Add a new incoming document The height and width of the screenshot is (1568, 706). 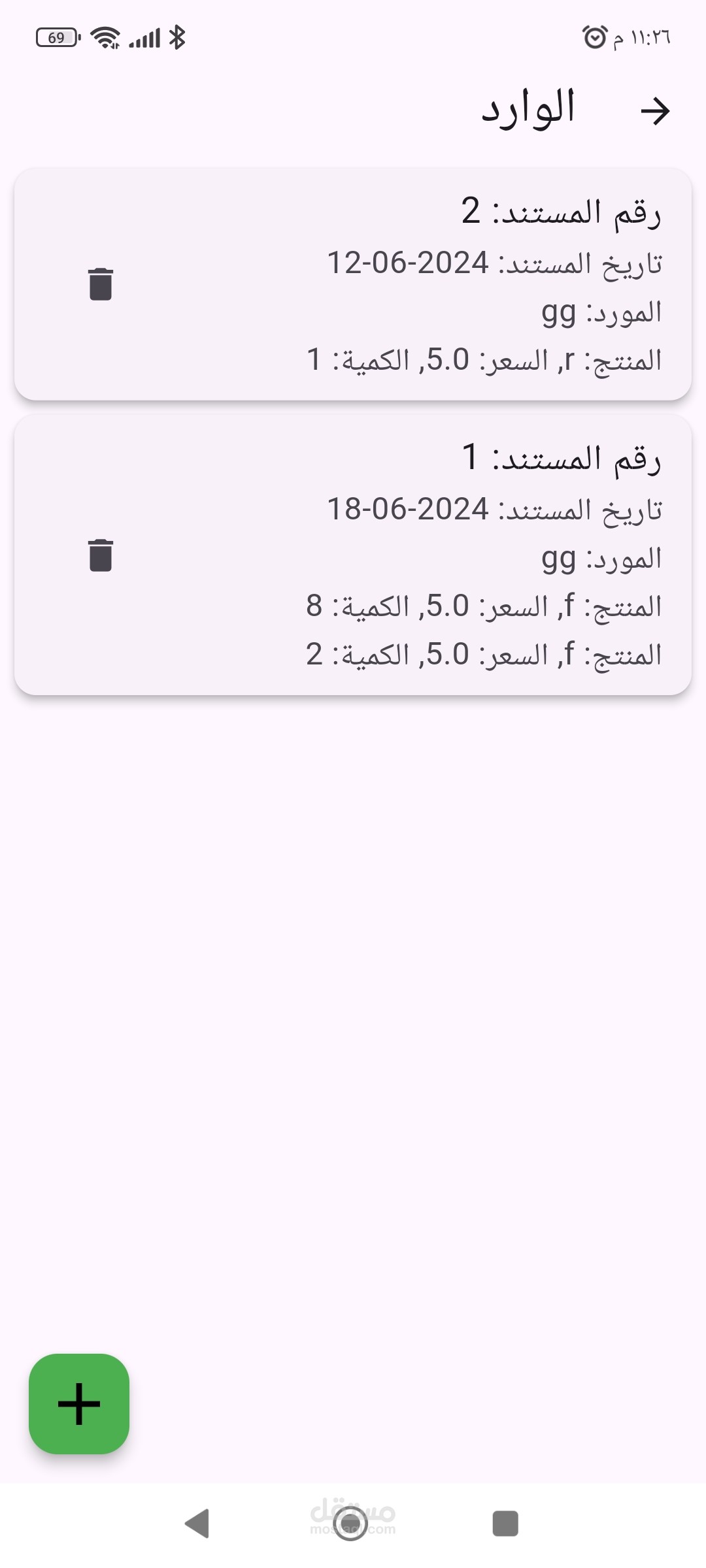tap(79, 1403)
